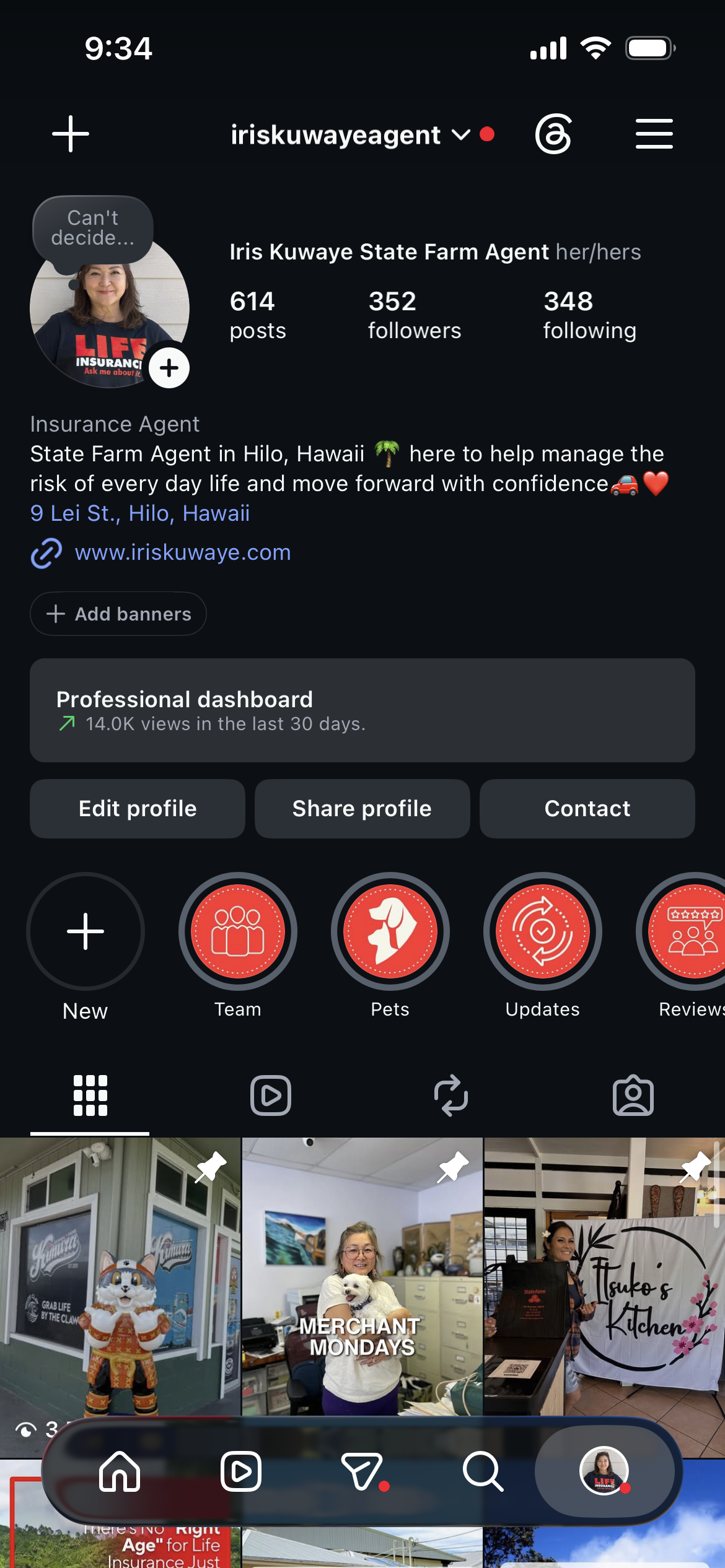725x1568 pixels.
Task: Open the Threads icon
Action: [x=553, y=134]
